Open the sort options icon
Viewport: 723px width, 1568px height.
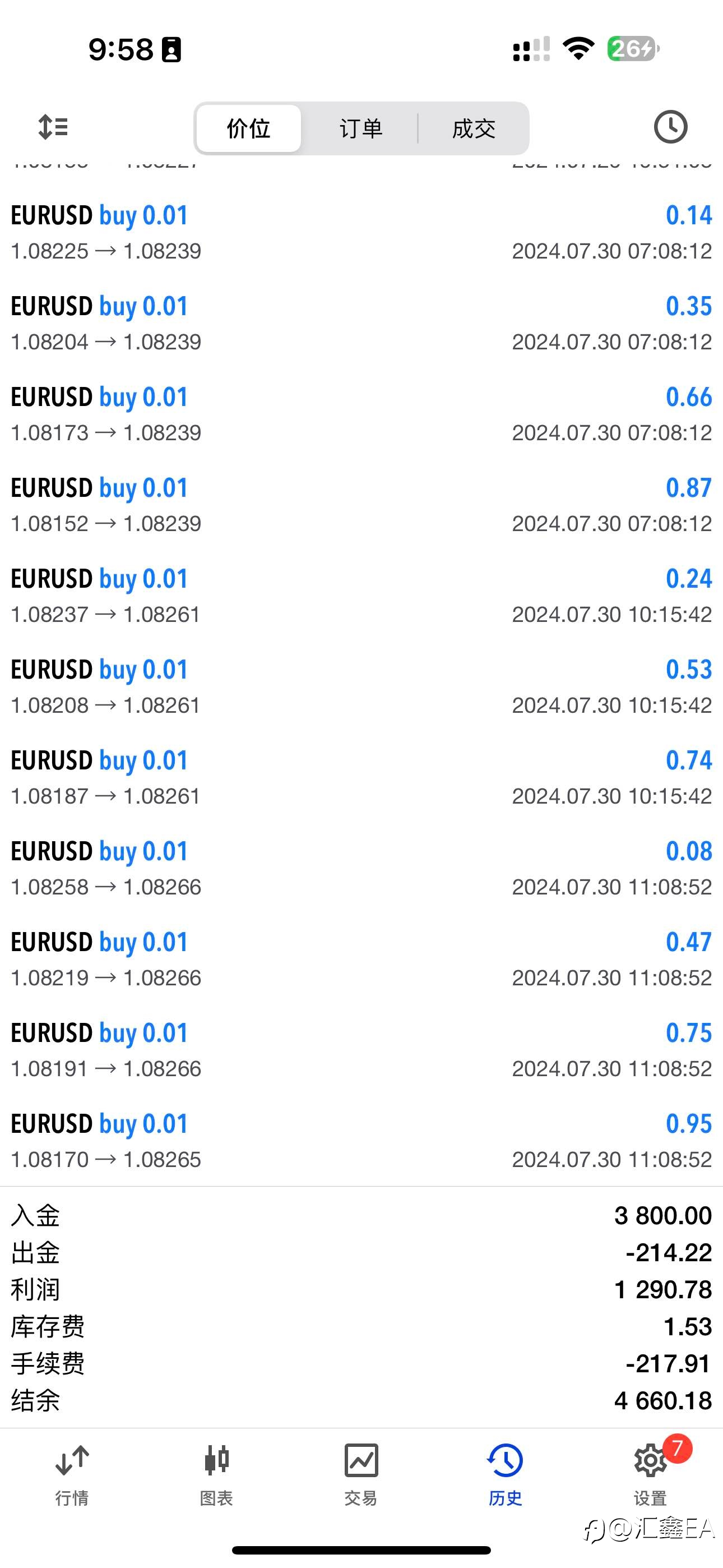click(53, 127)
